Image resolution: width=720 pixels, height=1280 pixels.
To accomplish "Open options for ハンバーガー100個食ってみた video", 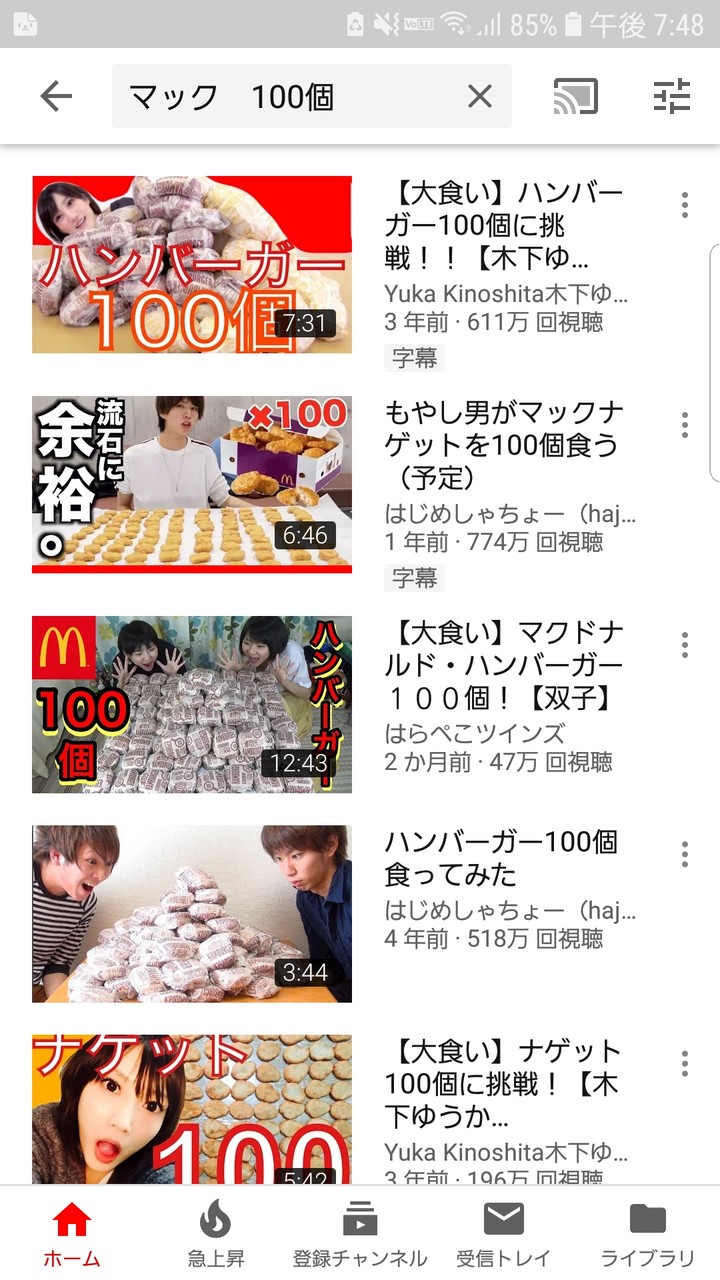I will point(685,854).
